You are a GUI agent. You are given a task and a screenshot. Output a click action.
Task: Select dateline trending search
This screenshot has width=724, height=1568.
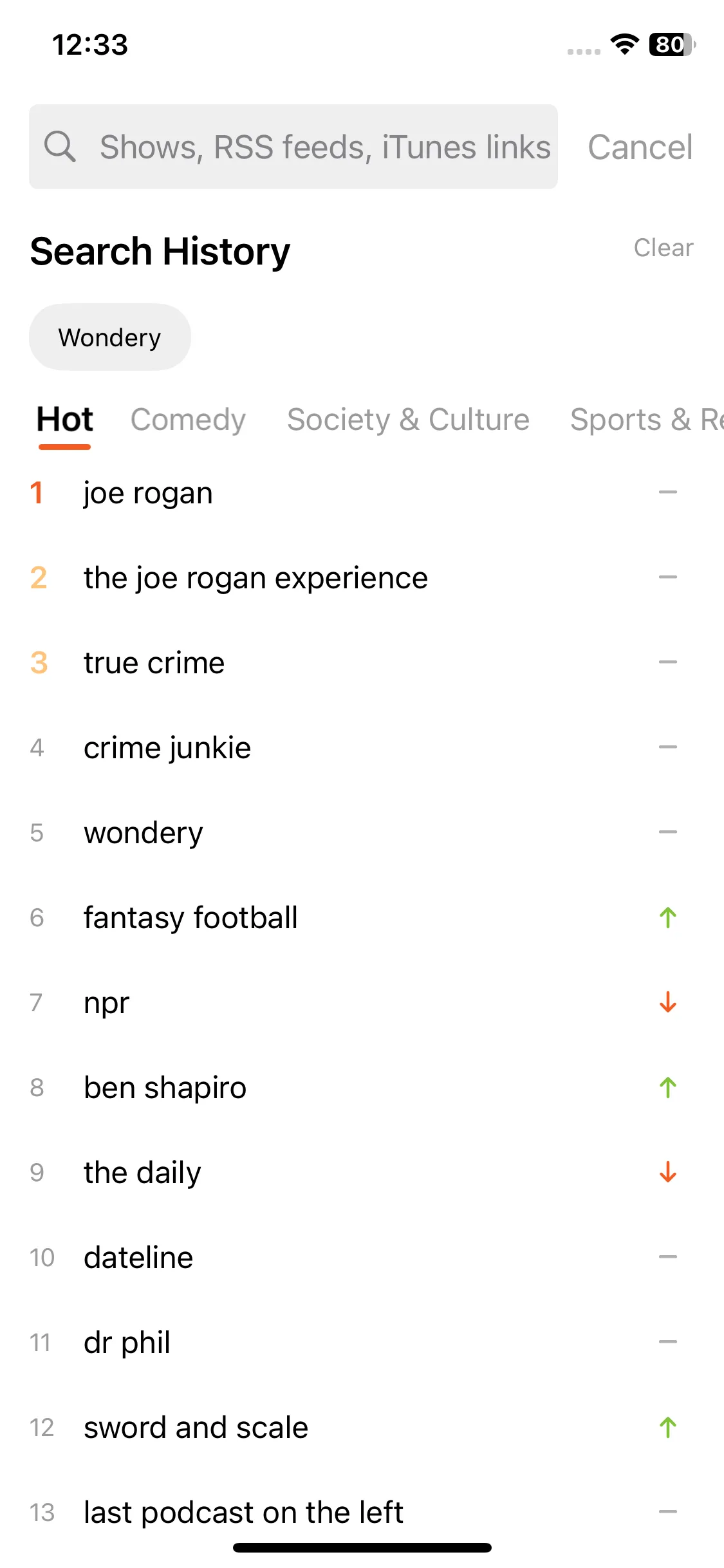(x=138, y=1258)
